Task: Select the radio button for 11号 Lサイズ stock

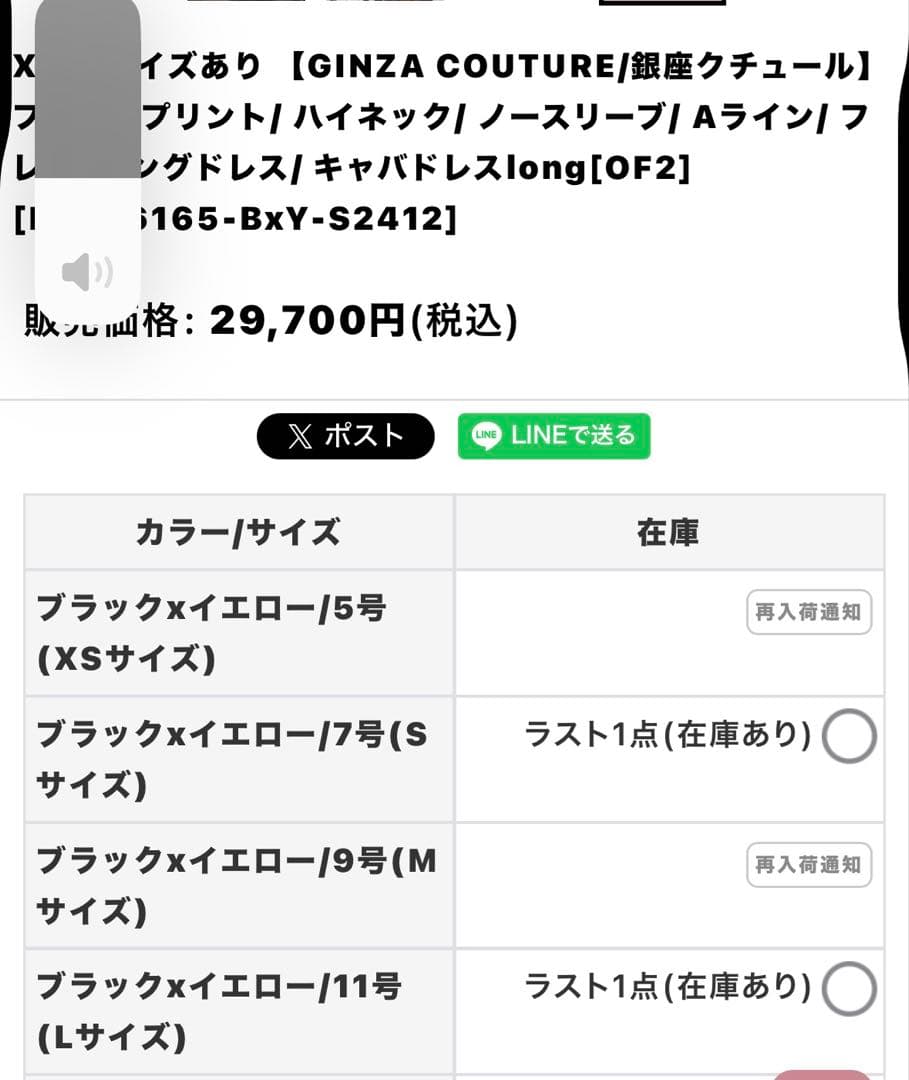Action: click(x=849, y=988)
